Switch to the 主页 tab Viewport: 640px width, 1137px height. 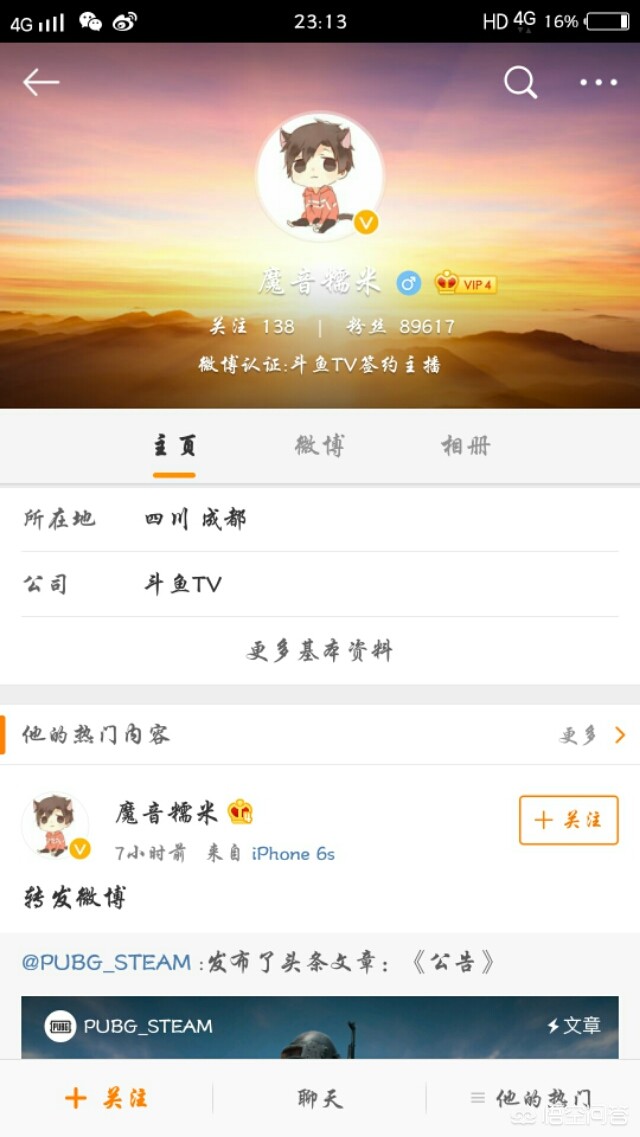pos(174,446)
